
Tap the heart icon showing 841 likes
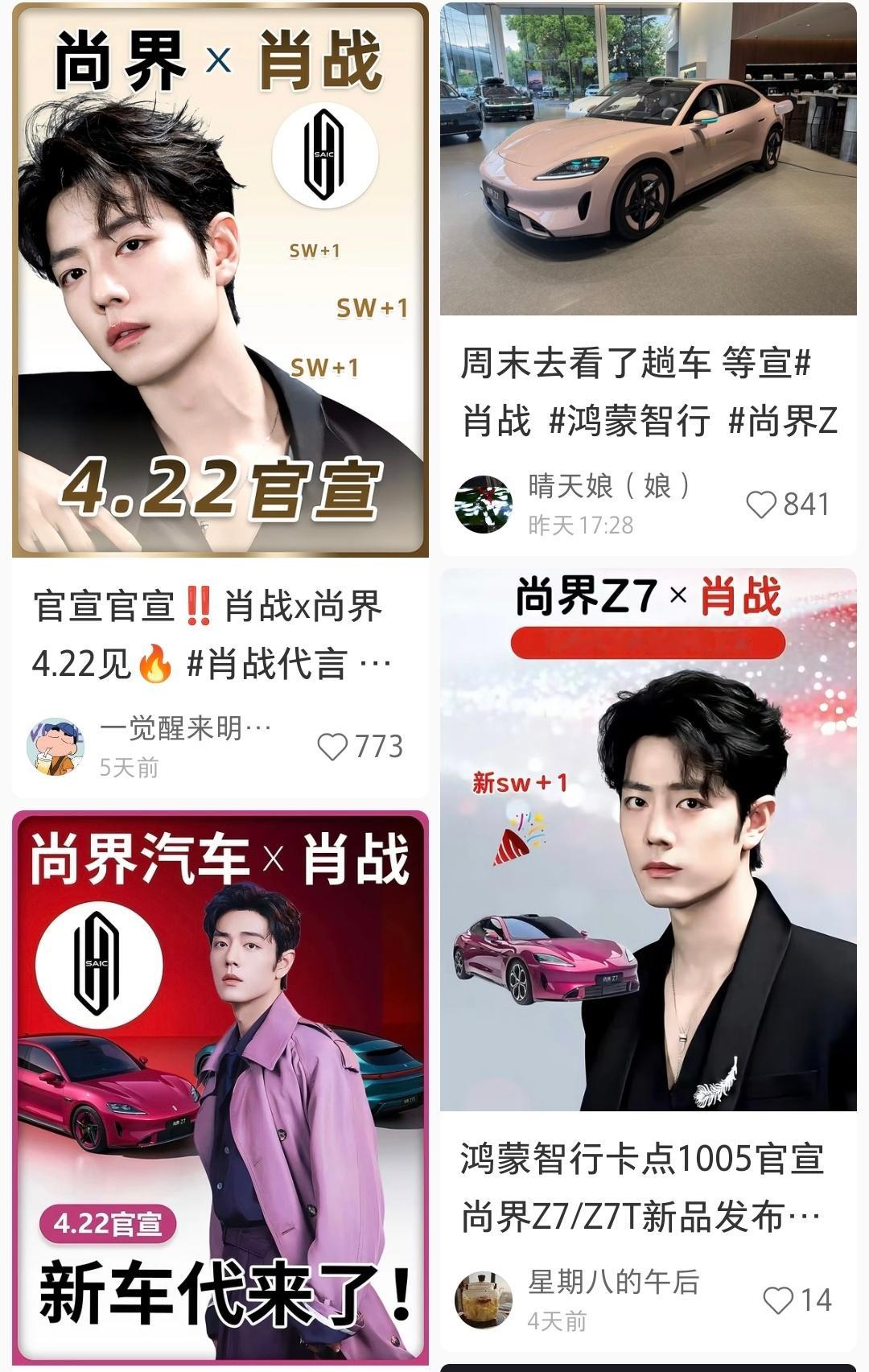coord(763,503)
